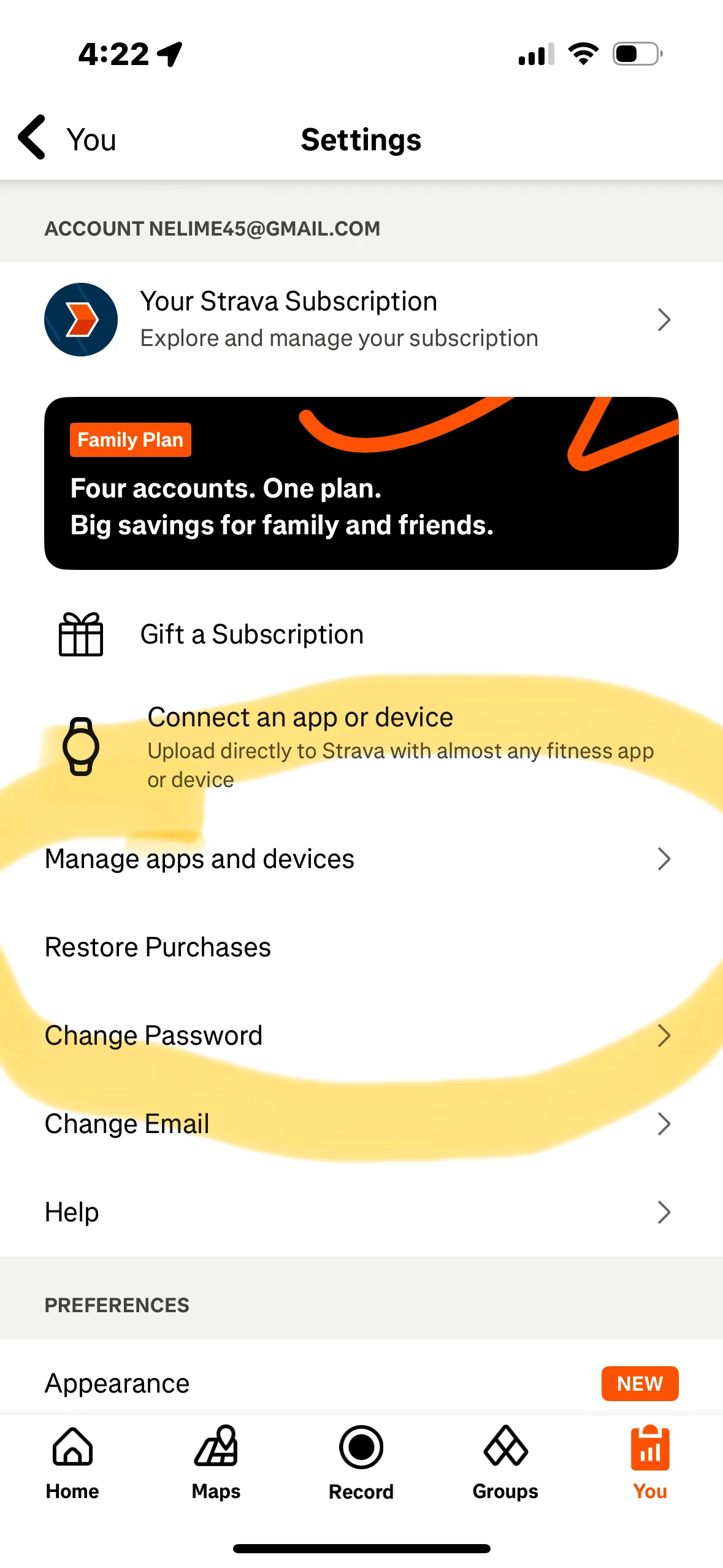Open the Family Plan banner
723x1568 pixels.
361,483
